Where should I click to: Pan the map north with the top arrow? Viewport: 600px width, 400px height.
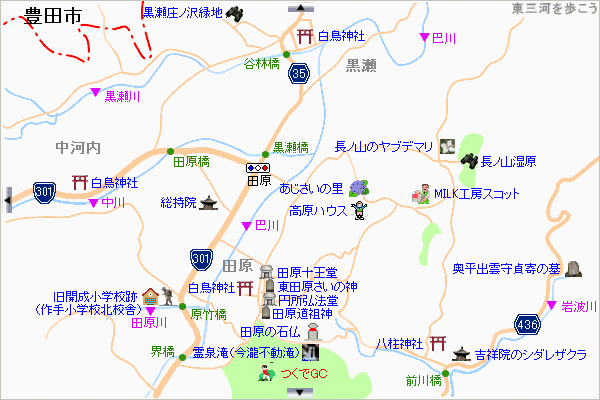click(x=300, y=7)
